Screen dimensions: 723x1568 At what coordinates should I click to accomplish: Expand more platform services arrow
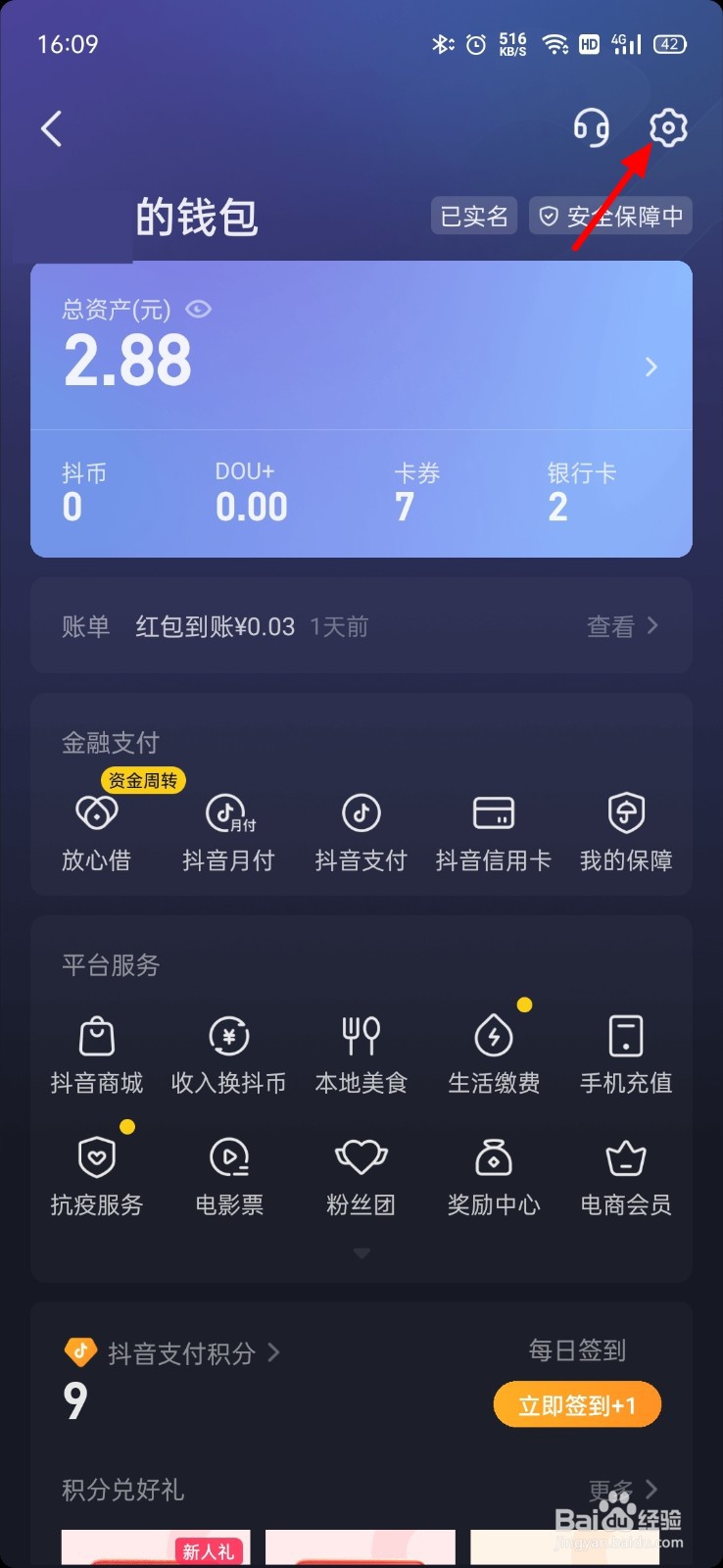361,1253
